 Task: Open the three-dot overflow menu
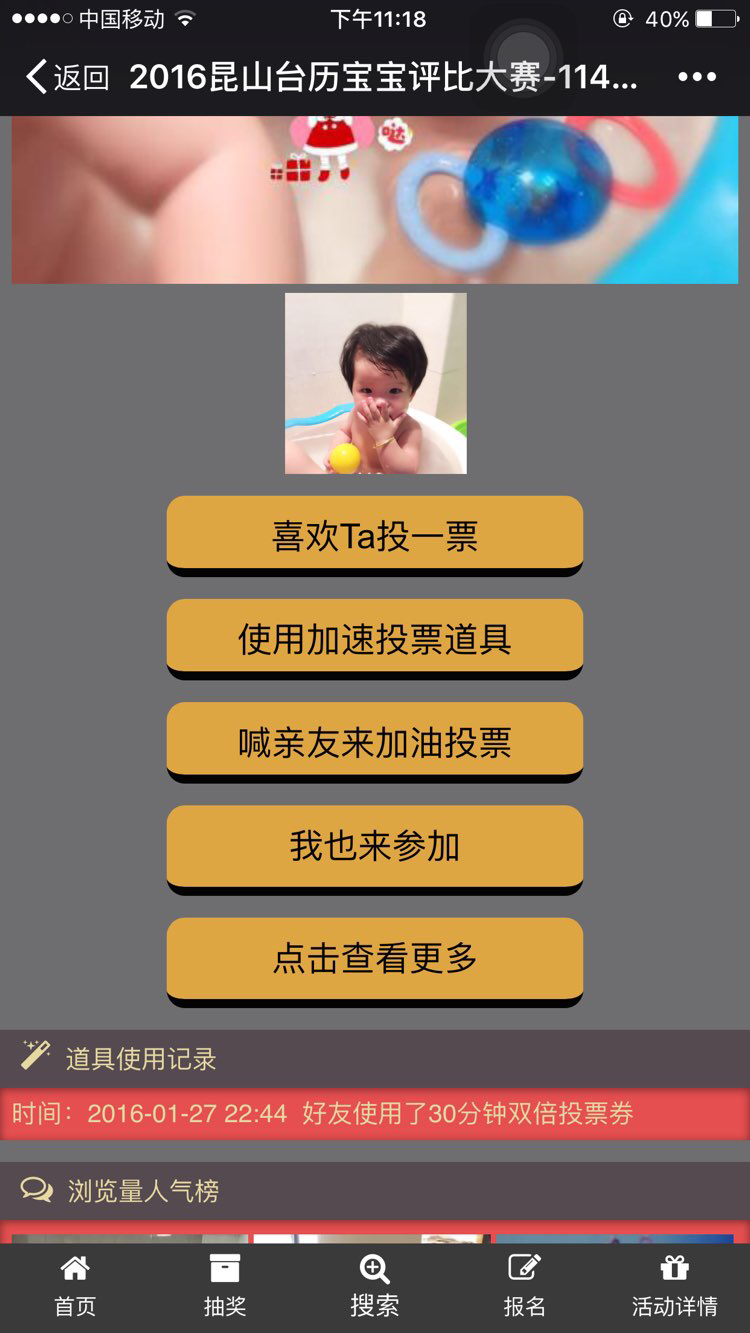point(697,77)
